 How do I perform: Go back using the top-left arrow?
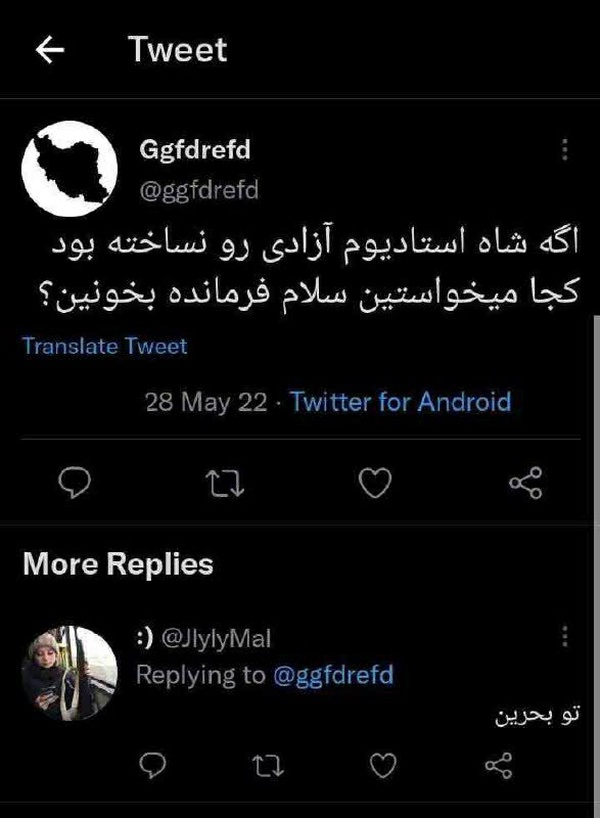pos(50,50)
